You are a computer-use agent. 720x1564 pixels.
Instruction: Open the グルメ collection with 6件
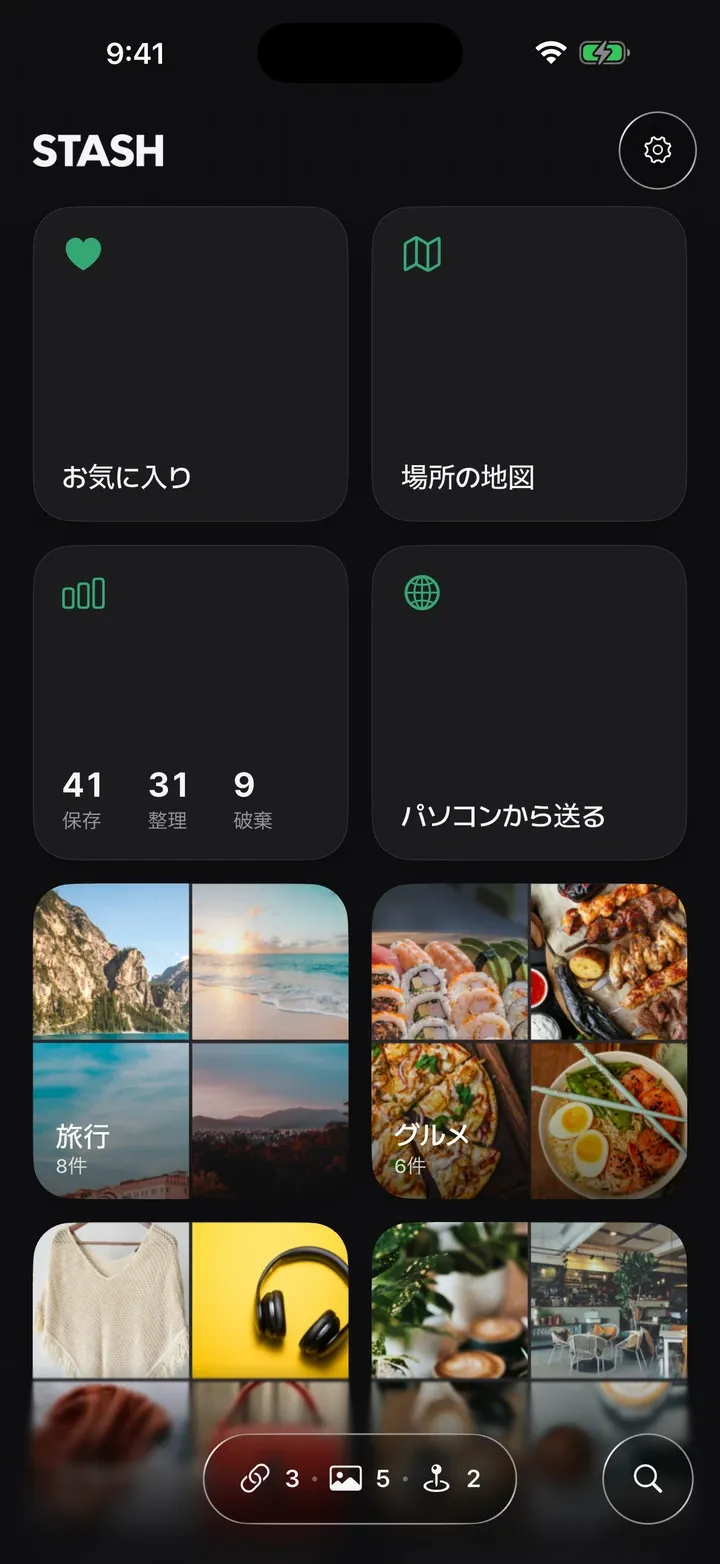coord(529,1041)
